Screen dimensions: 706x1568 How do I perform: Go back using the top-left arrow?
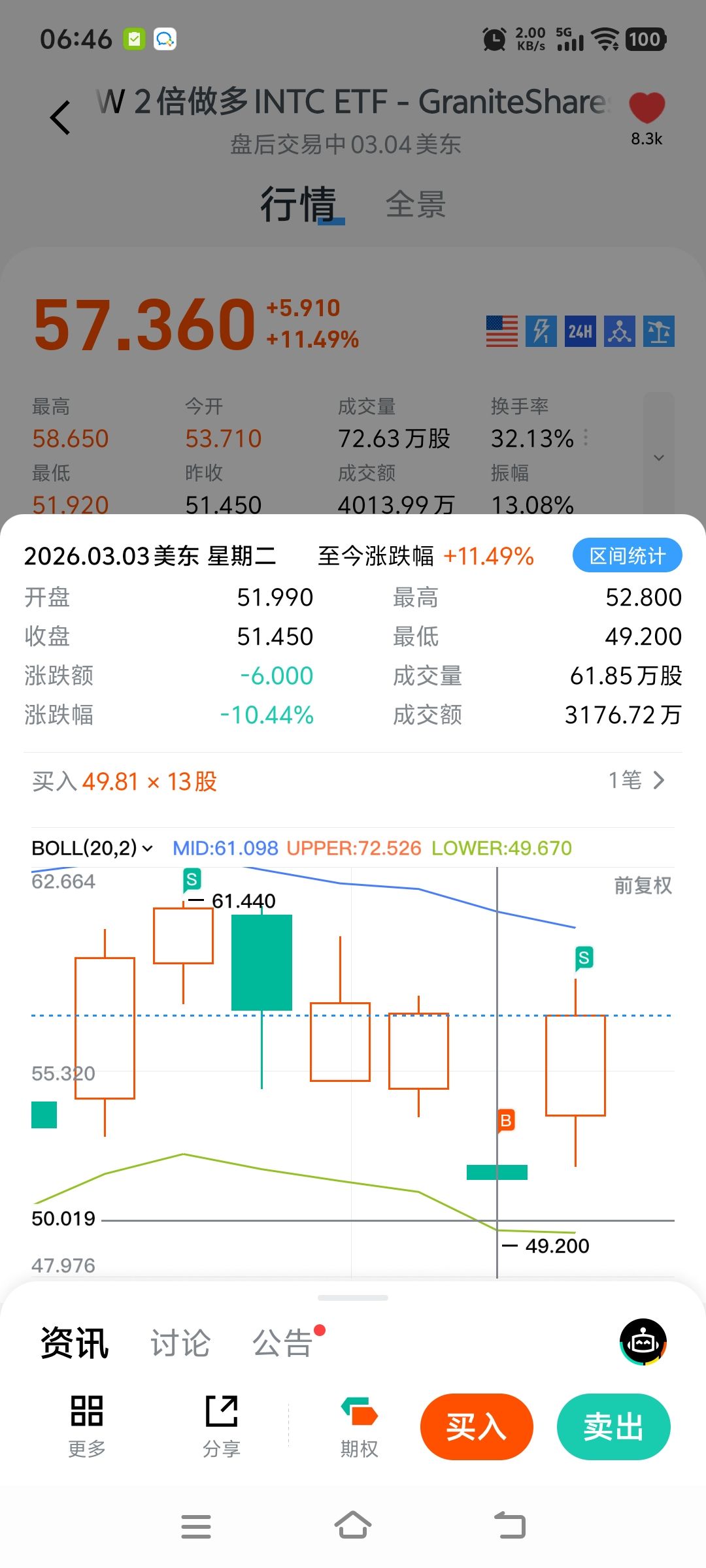pyautogui.click(x=60, y=118)
